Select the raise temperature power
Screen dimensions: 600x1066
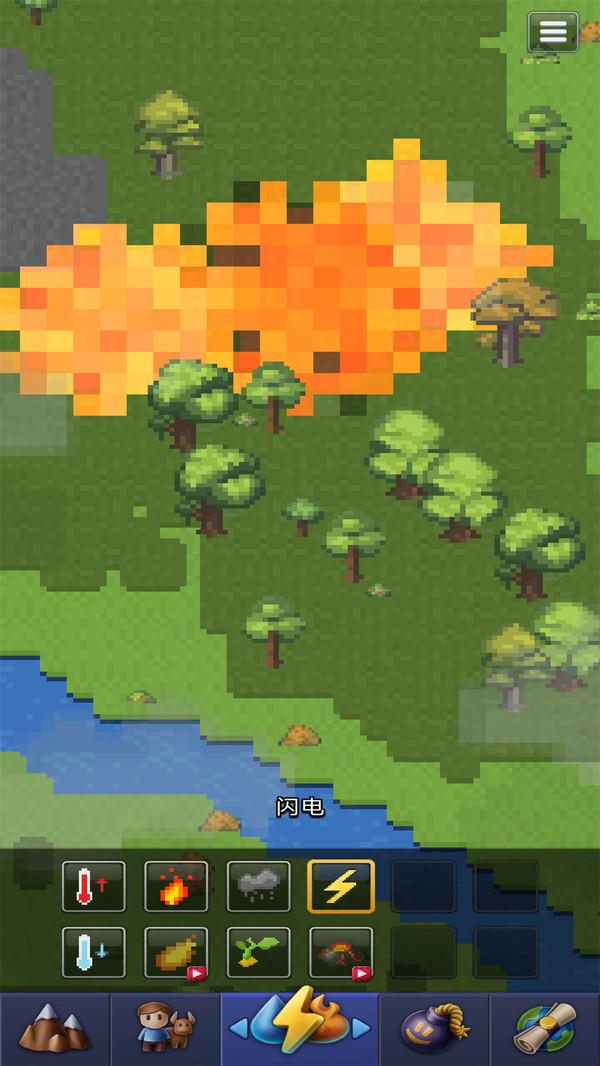coord(94,886)
